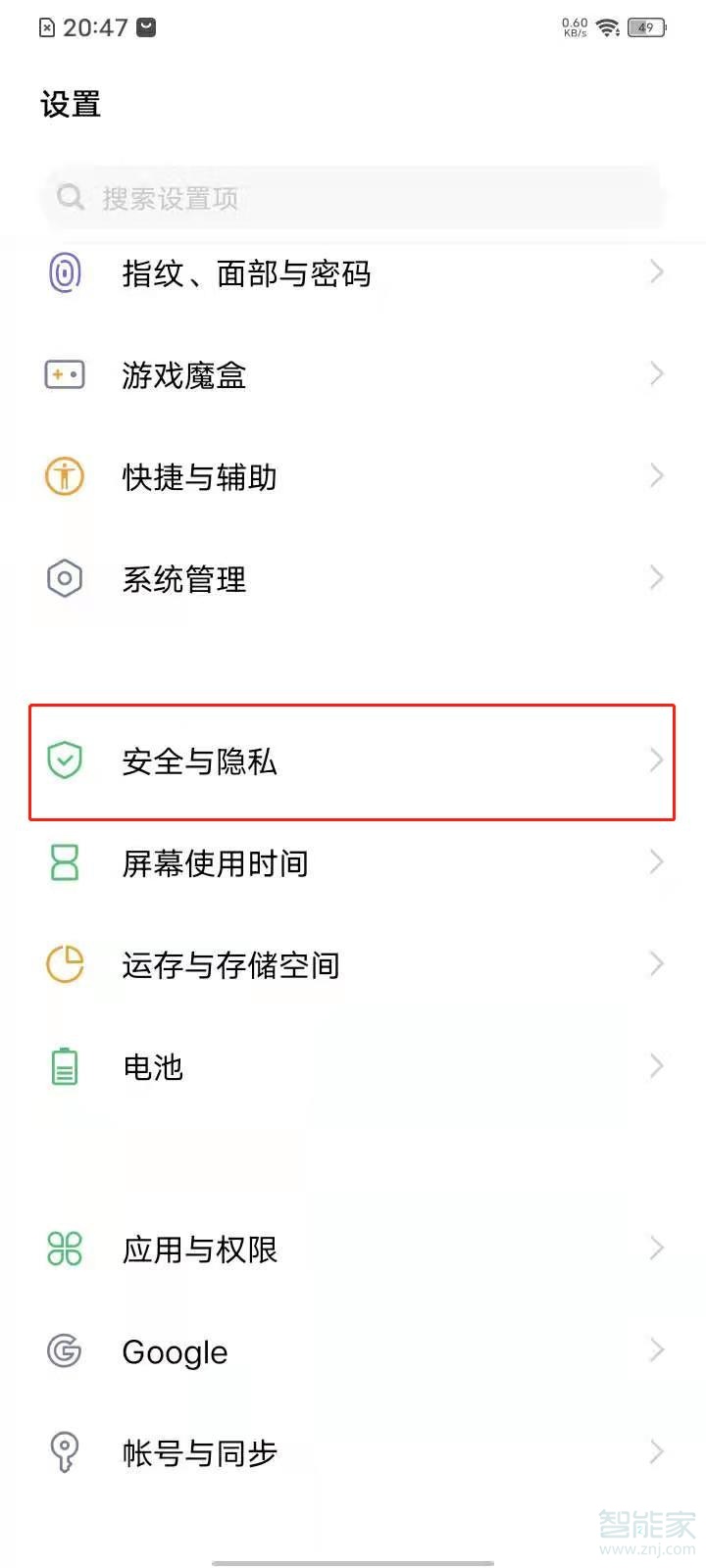Open the fingerprint and password settings icon
The height and width of the screenshot is (1568, 706).
[64, 272]
